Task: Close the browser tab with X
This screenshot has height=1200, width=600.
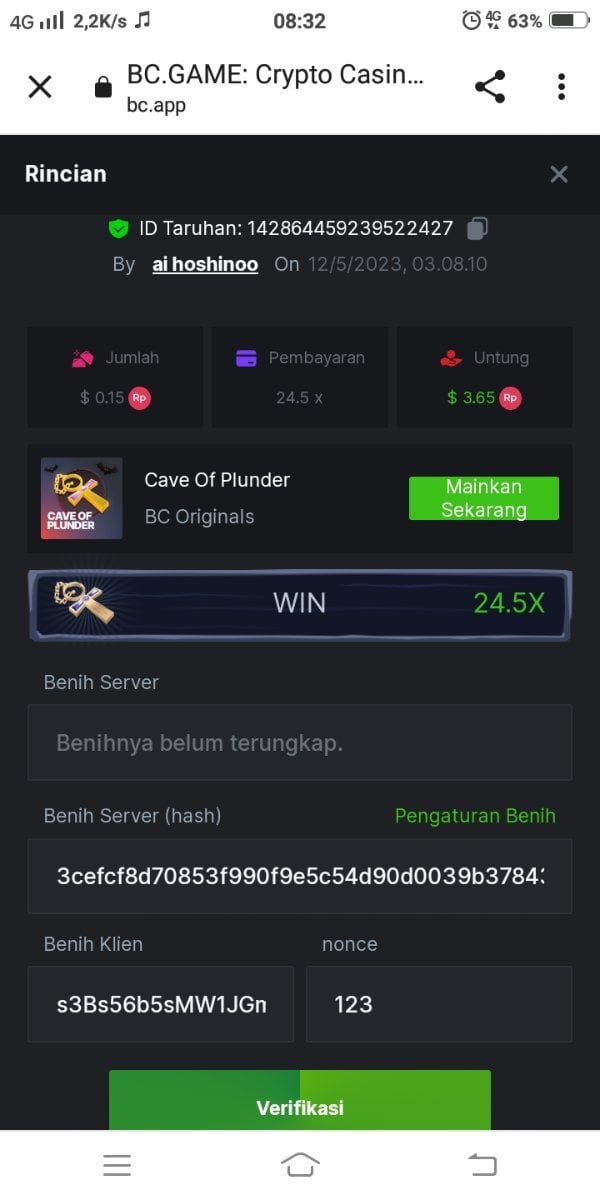Action: [40, 87]
